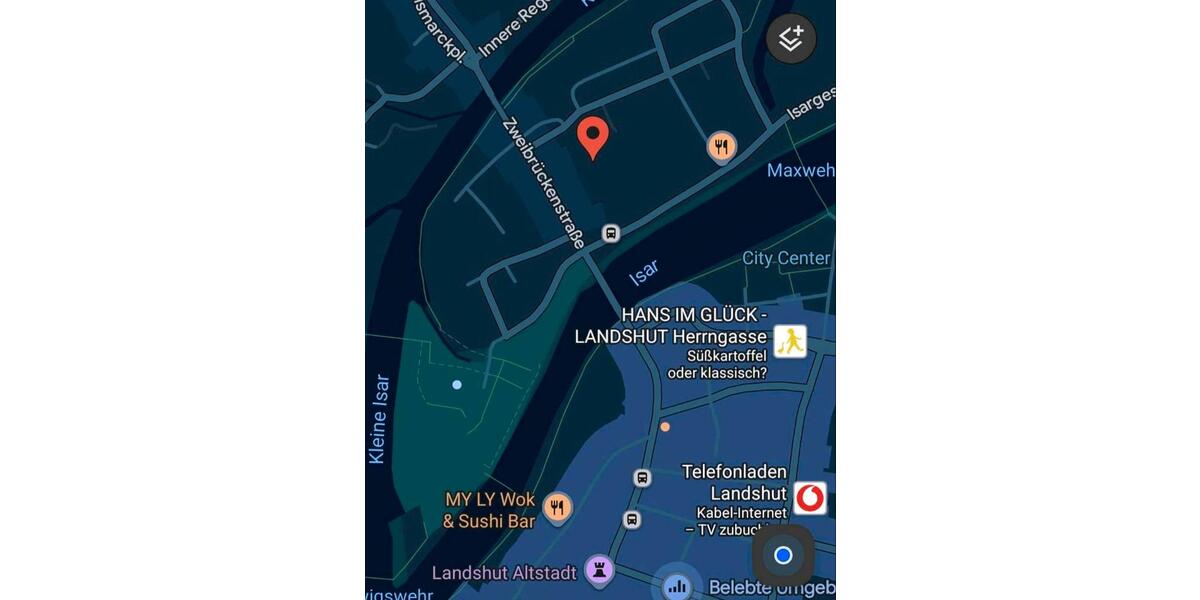Select the Landshut Altstadt landmark marker
The image size is (1200, 600).
pos(599,572)
